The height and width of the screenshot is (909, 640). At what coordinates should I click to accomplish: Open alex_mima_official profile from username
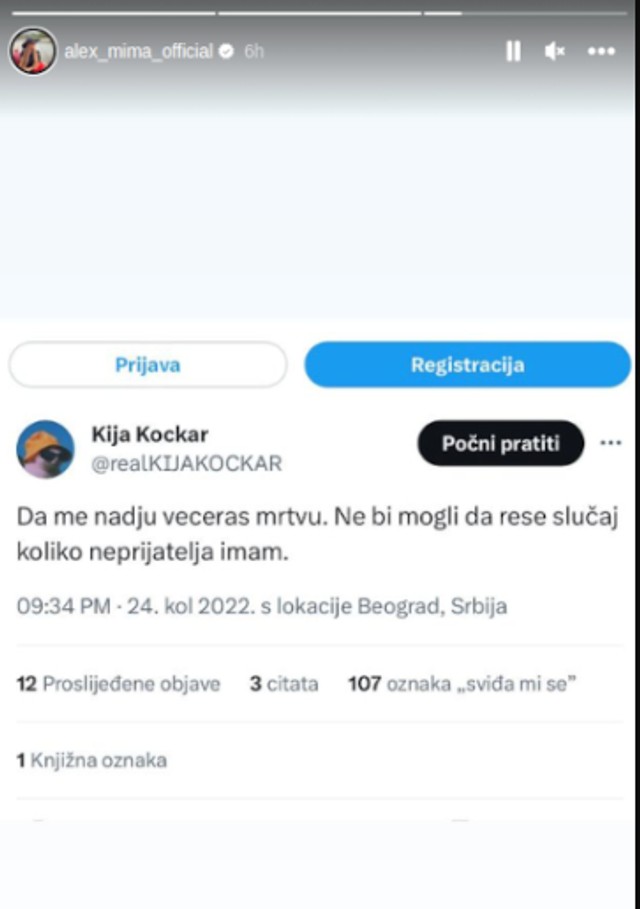[138, 51]
